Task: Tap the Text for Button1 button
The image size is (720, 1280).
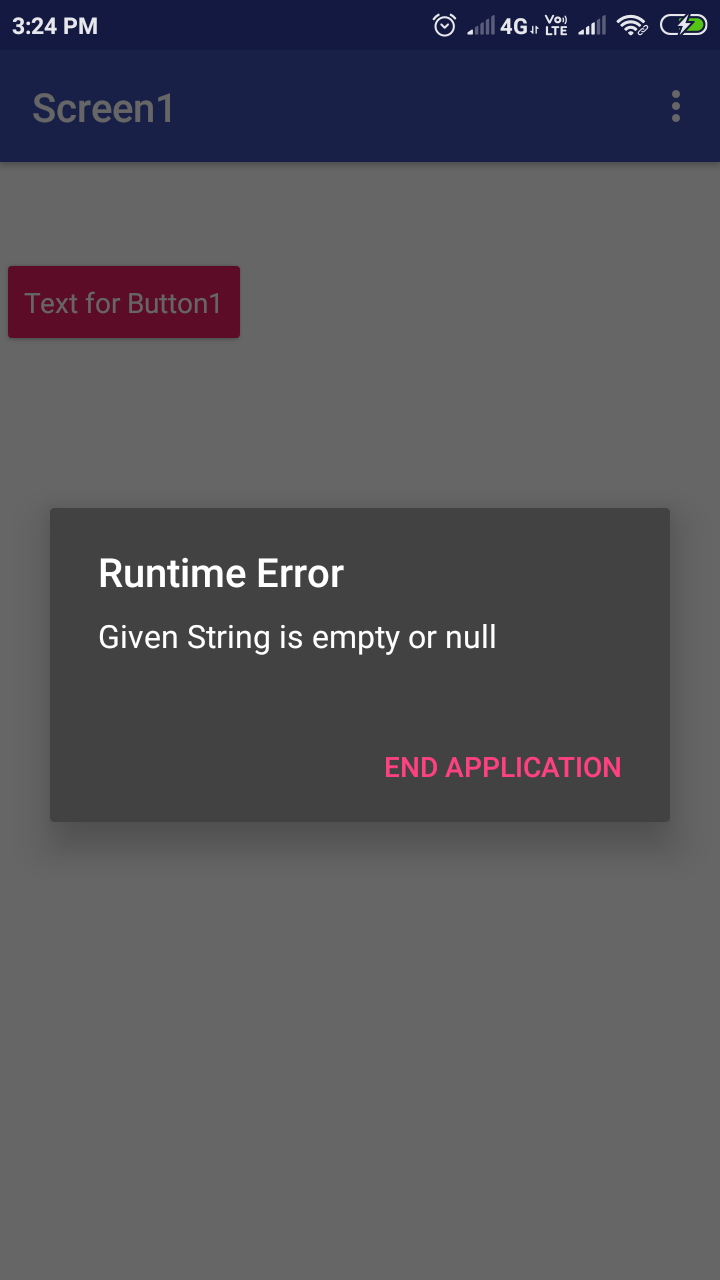Action: click(x=123, y=303)
